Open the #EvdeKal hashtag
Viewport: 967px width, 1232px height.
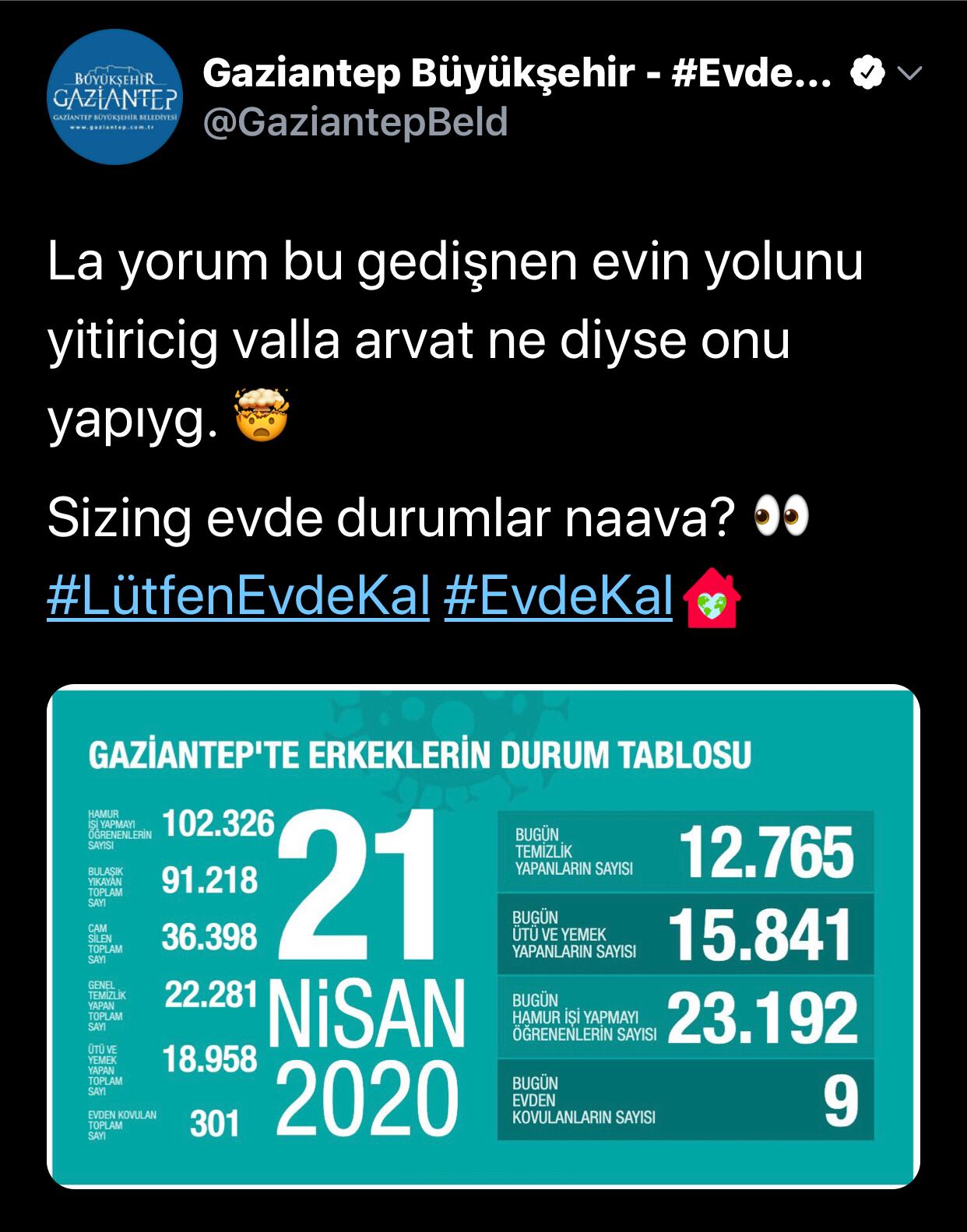click(557, 598)
